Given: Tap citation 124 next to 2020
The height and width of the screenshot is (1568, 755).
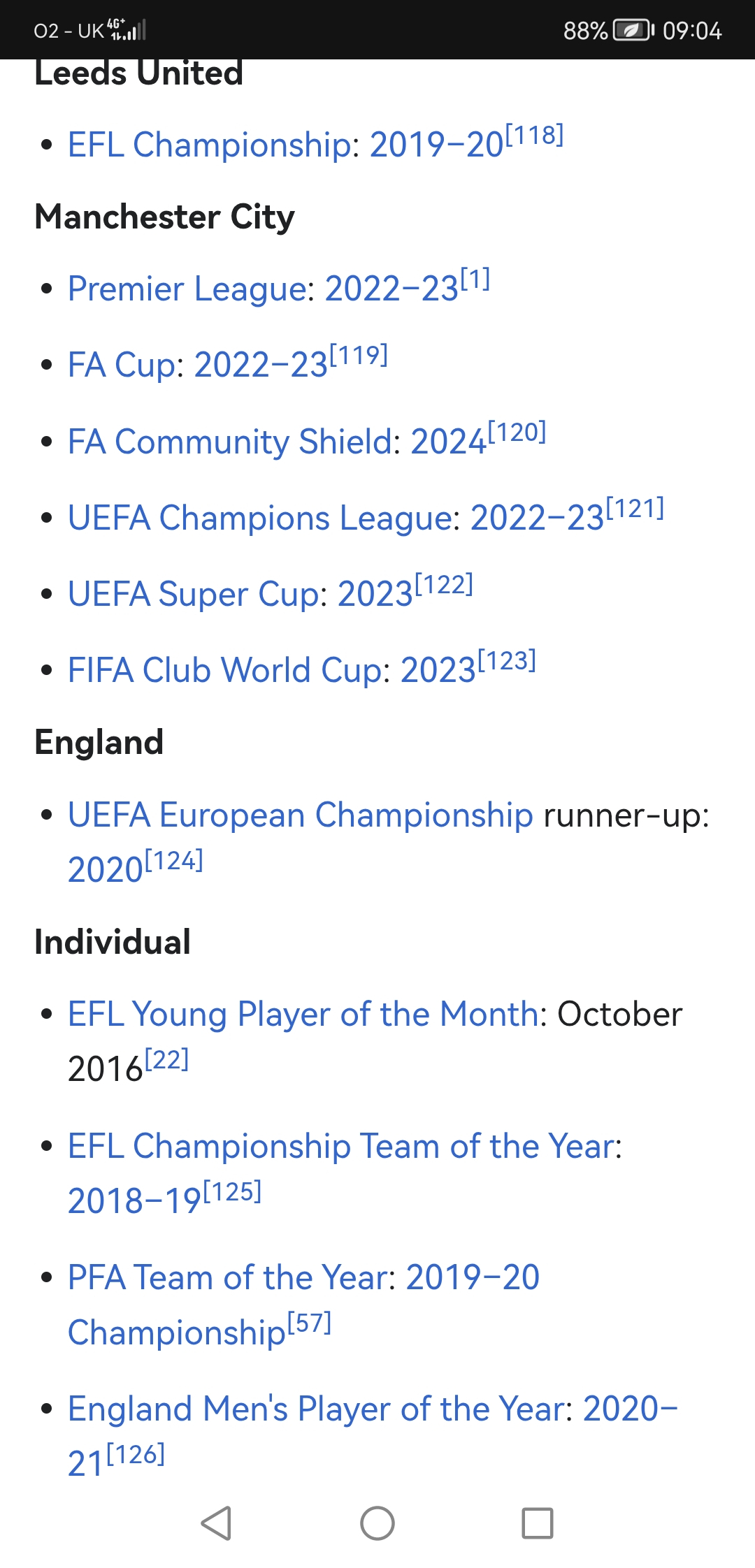Looking at the screenshot, I should pos(174,861).
